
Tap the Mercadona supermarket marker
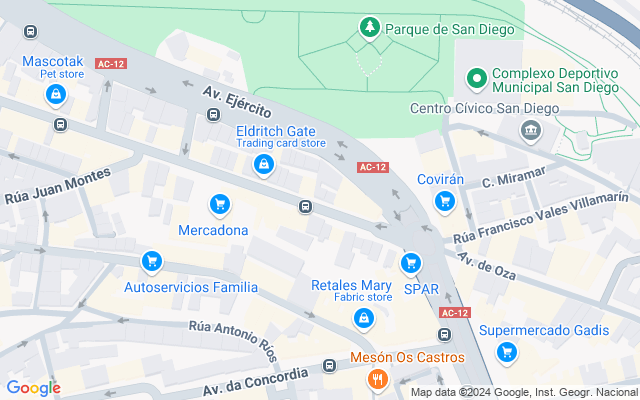(x=219, y=206)
